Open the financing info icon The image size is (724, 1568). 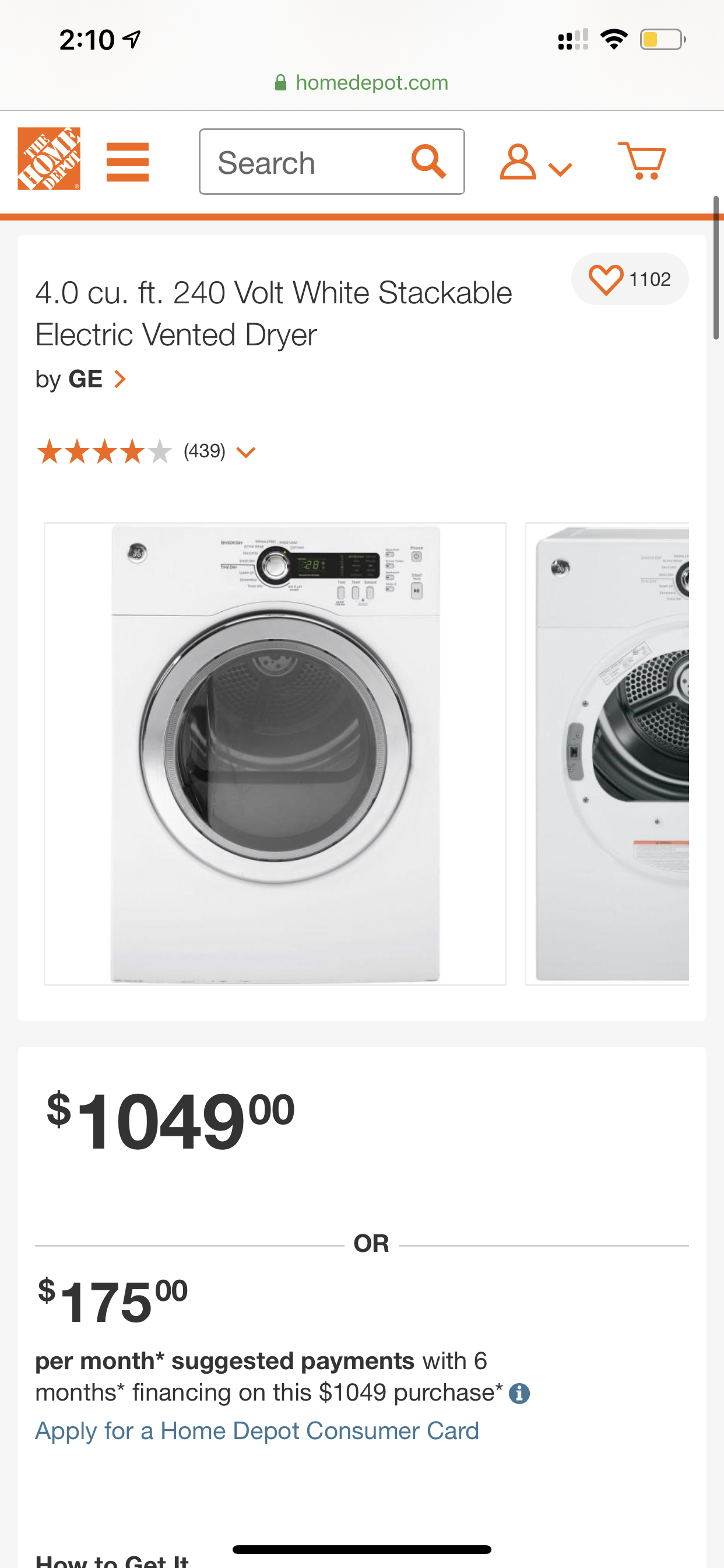519,1392
